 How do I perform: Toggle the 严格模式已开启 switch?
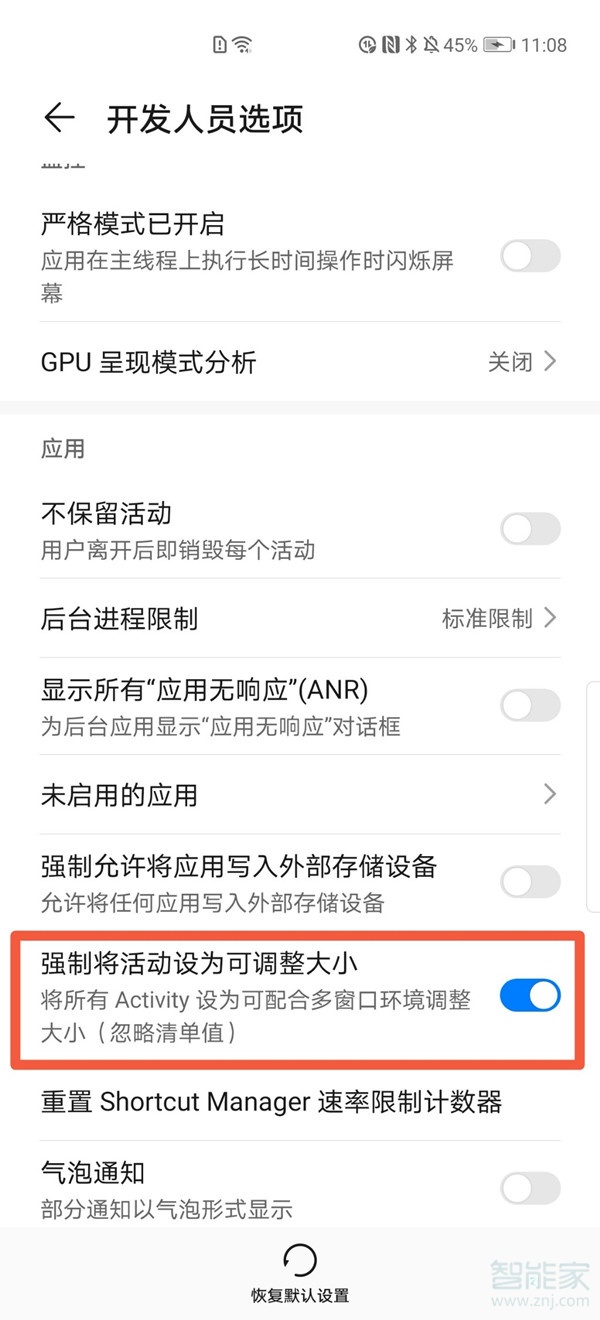click(x=530, y=257)
